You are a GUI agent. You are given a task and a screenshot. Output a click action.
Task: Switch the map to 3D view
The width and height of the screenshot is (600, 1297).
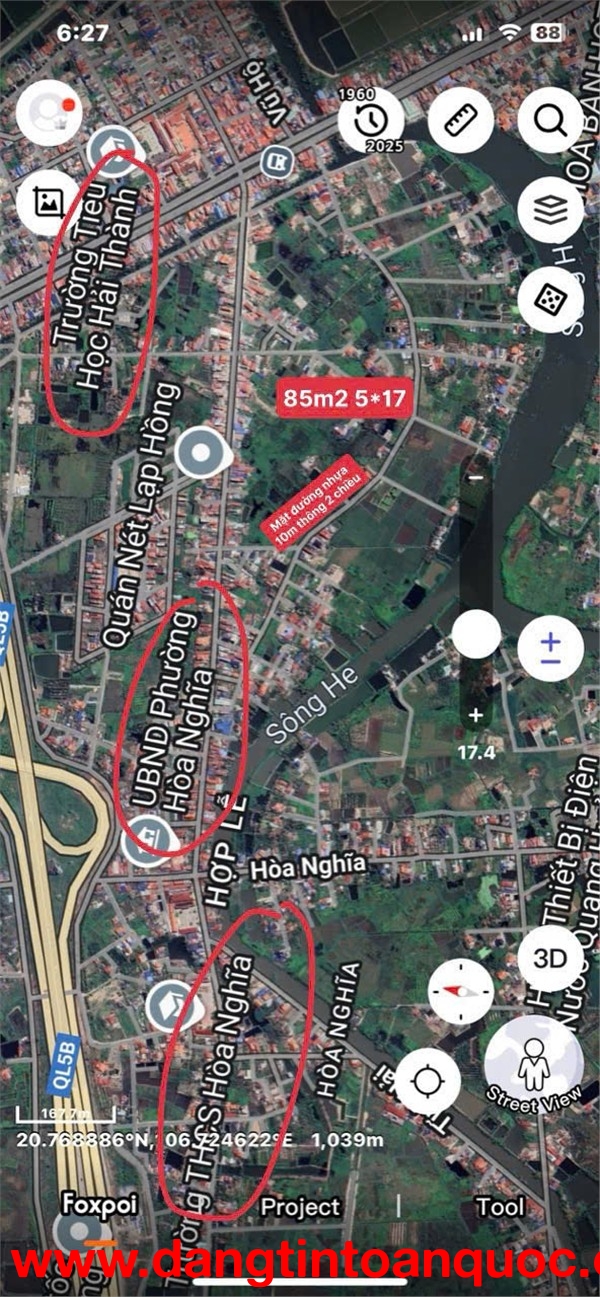pos(550,959)
